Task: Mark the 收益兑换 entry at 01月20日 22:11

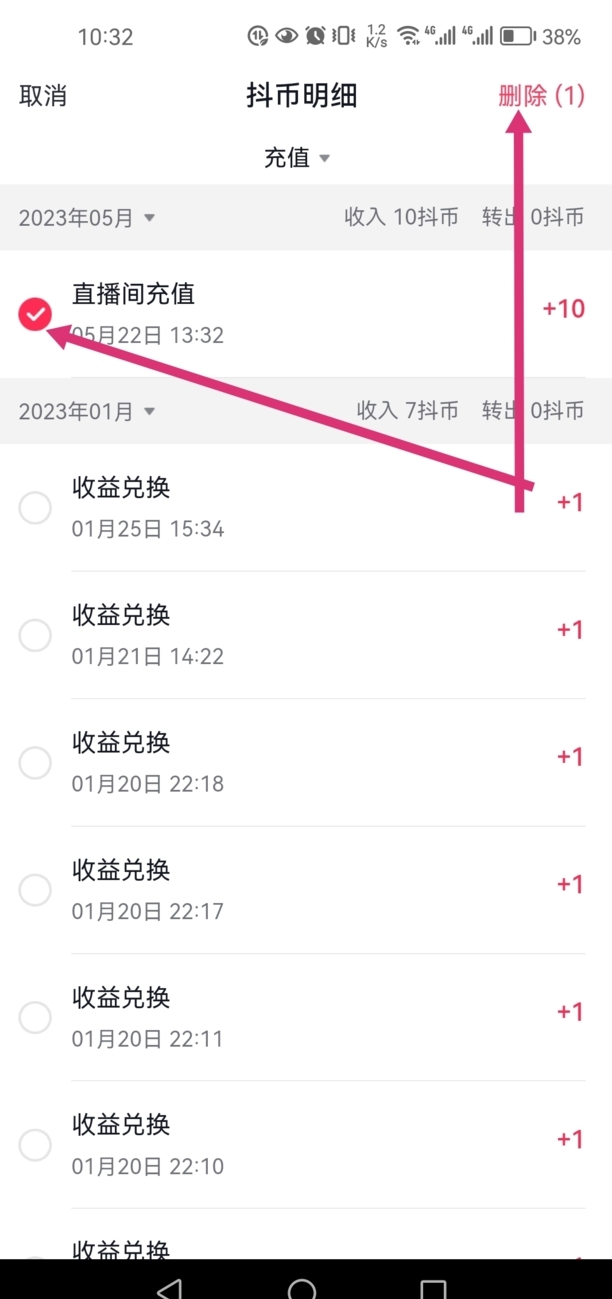Action: click(35, 1018)
